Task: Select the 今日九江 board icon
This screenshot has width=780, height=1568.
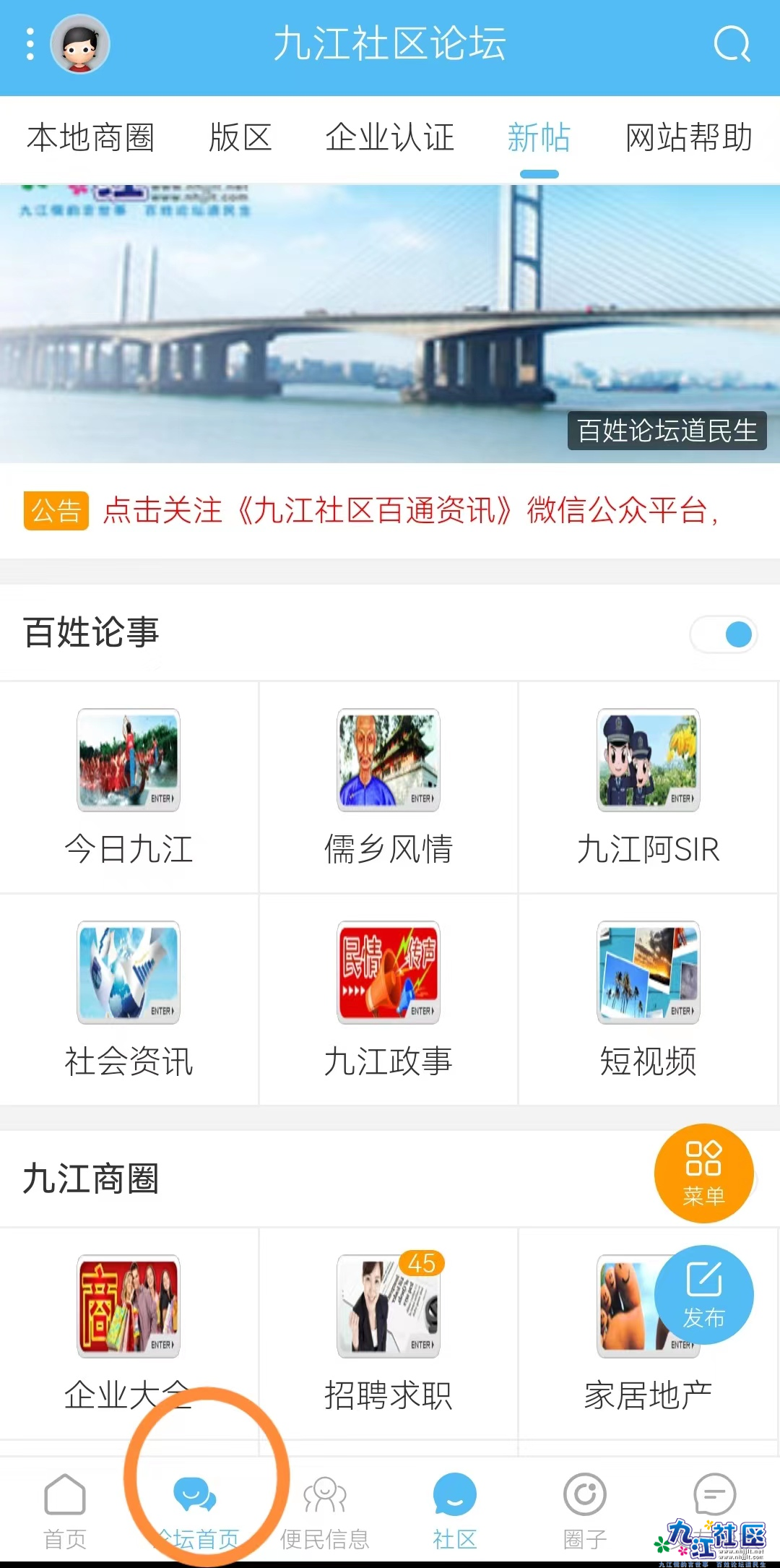Action: coord(128,760)
